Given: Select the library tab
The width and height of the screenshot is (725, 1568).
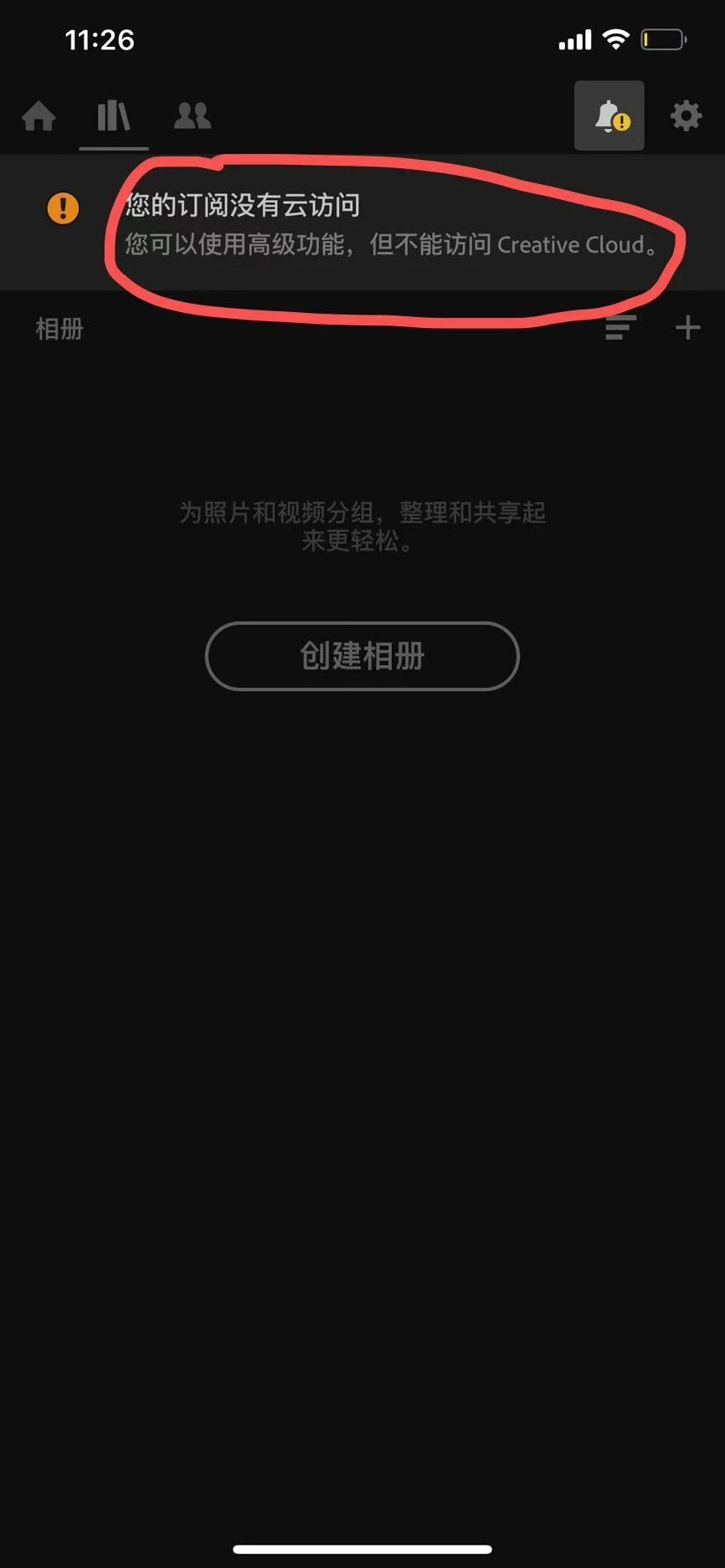Looking at the screenshot, I should tap(114, 115).
